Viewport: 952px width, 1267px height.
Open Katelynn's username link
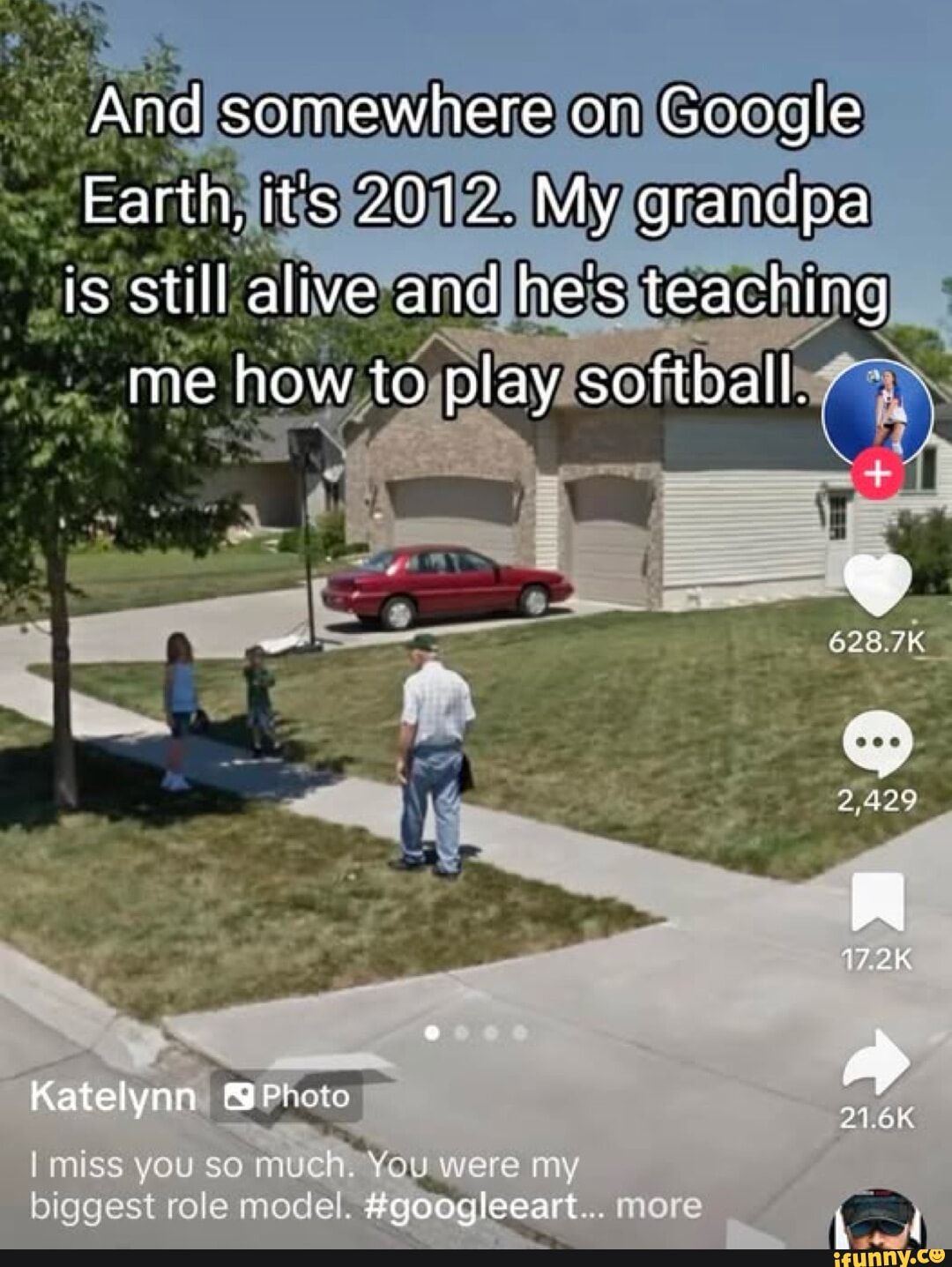[113, 1097]
